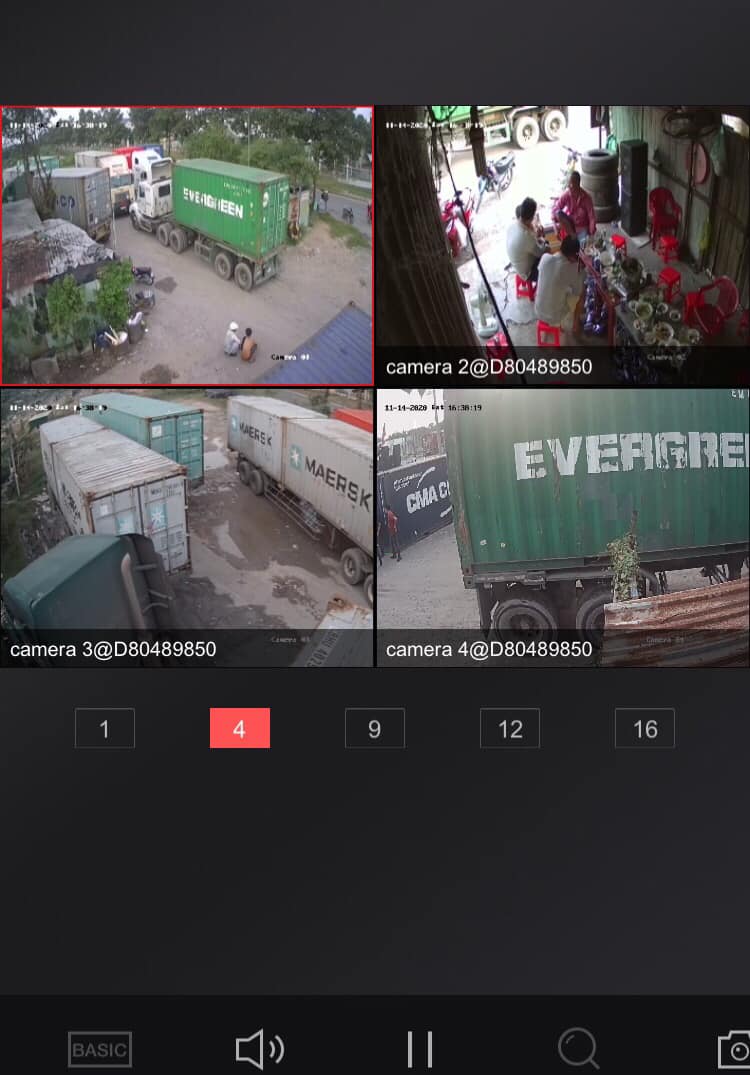750x1075 pixels.
Task: Select the Evergreen truck camera feed
Action: [x=187, y=246]
